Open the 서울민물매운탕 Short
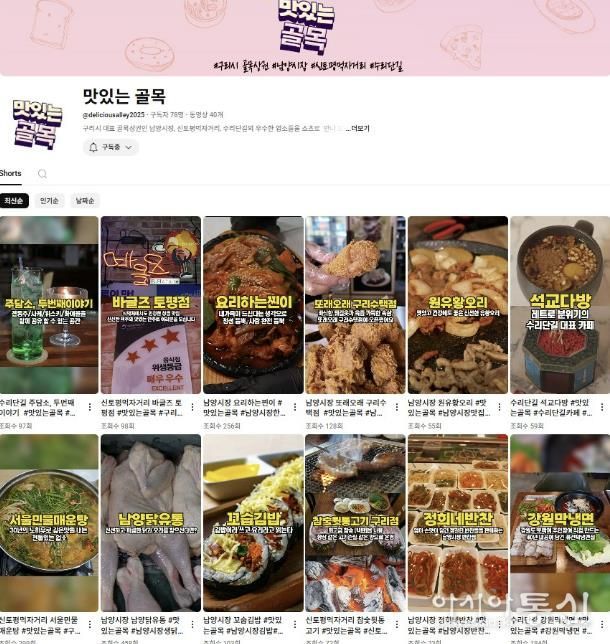The width and height of the screenshot is (610, 644). tap(49, 522)
